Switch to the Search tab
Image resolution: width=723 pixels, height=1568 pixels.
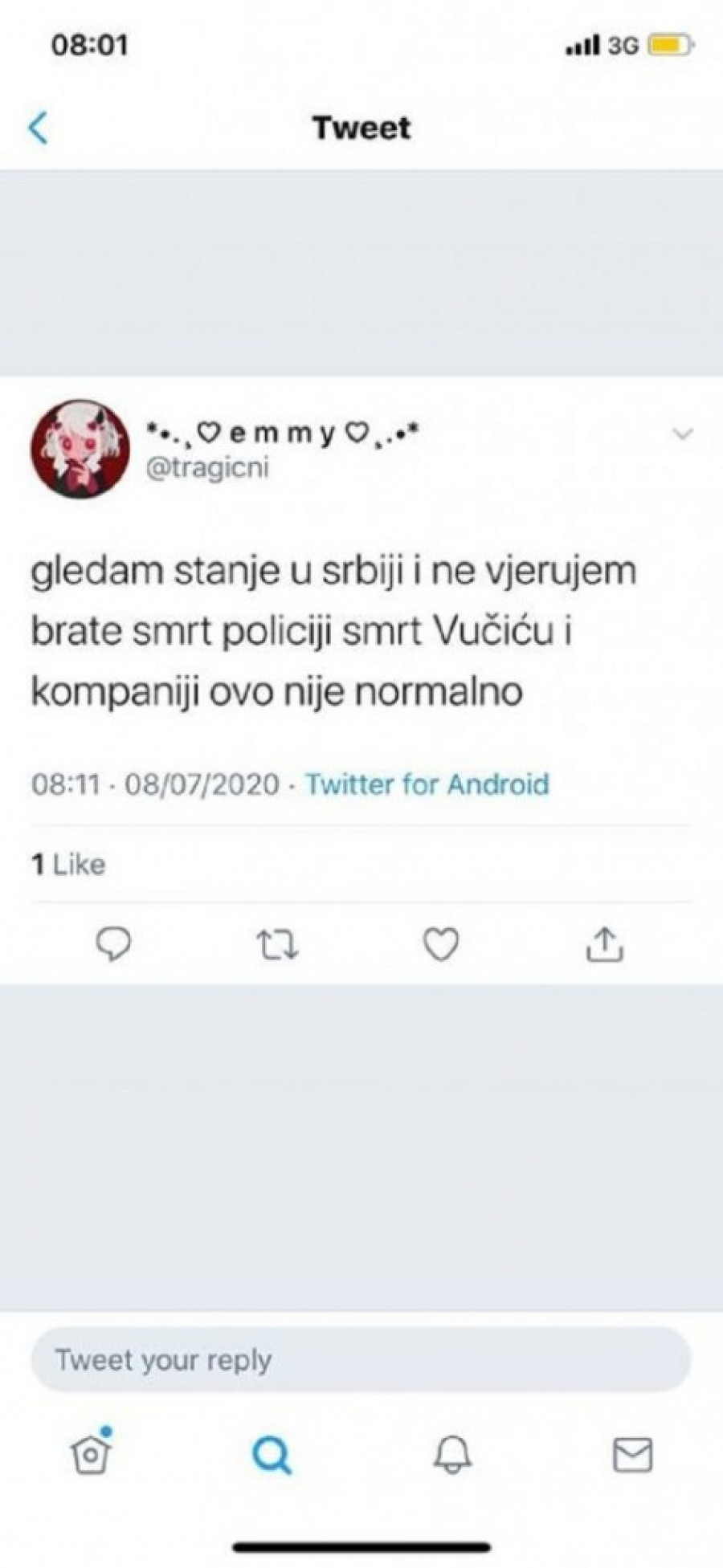(272, 1453)
